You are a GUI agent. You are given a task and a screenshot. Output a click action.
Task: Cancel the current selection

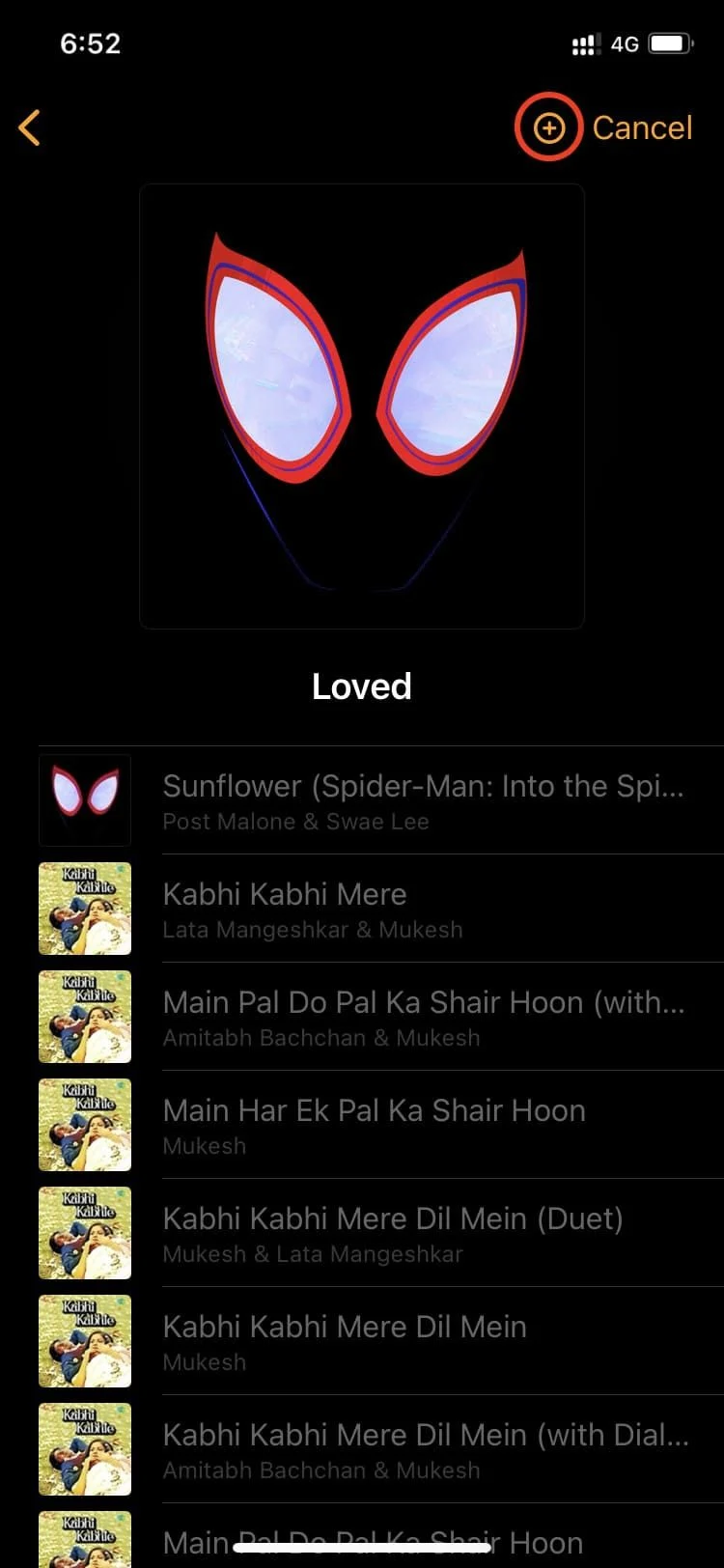[x=642, y=127]
